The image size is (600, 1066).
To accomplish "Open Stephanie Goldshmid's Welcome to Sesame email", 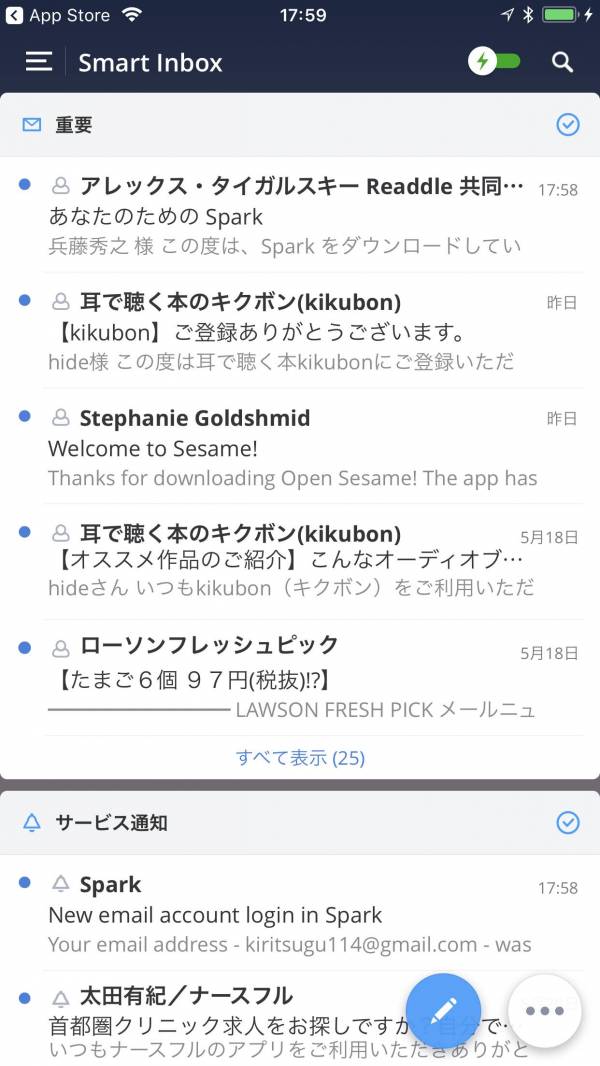I will click(300, 447).
